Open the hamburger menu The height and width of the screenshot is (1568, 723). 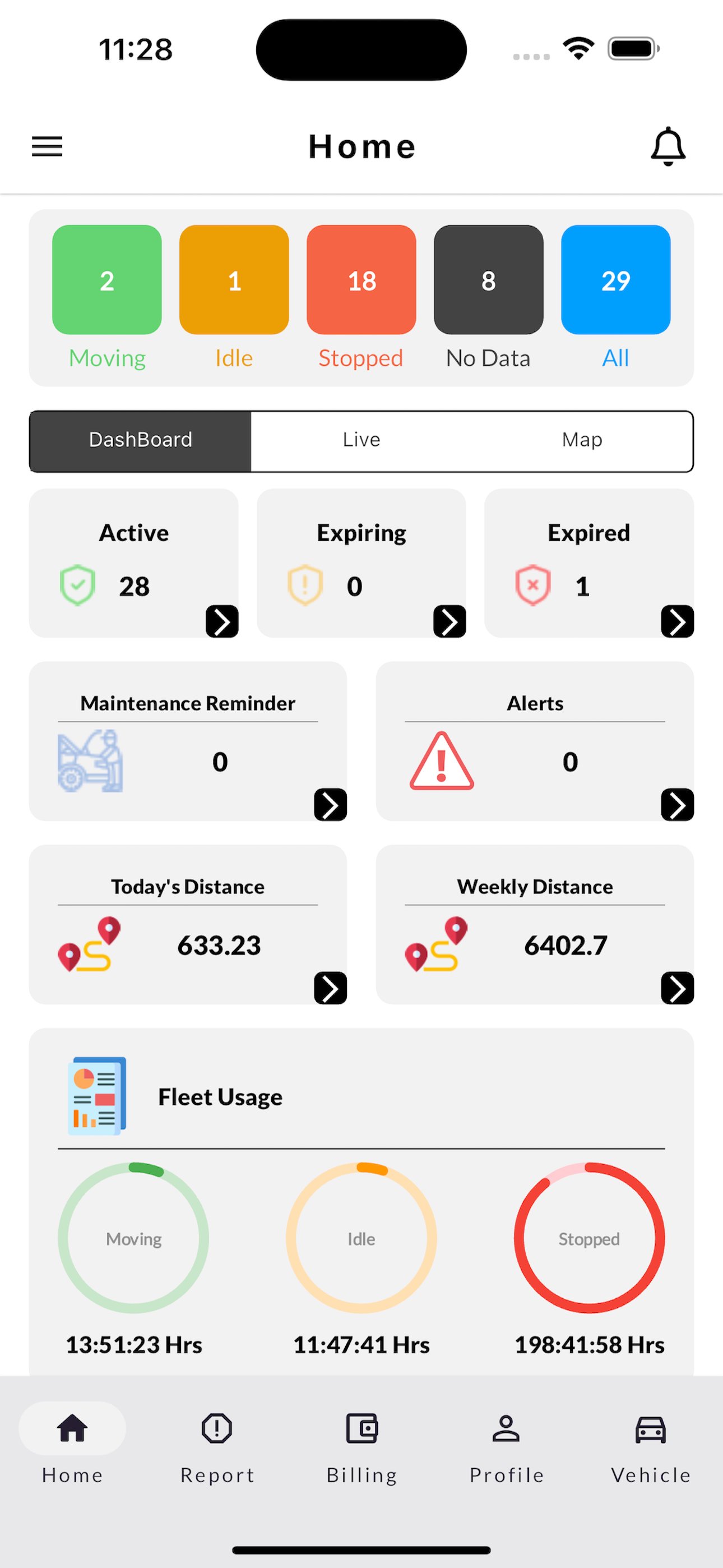click(x=47, y=146)
